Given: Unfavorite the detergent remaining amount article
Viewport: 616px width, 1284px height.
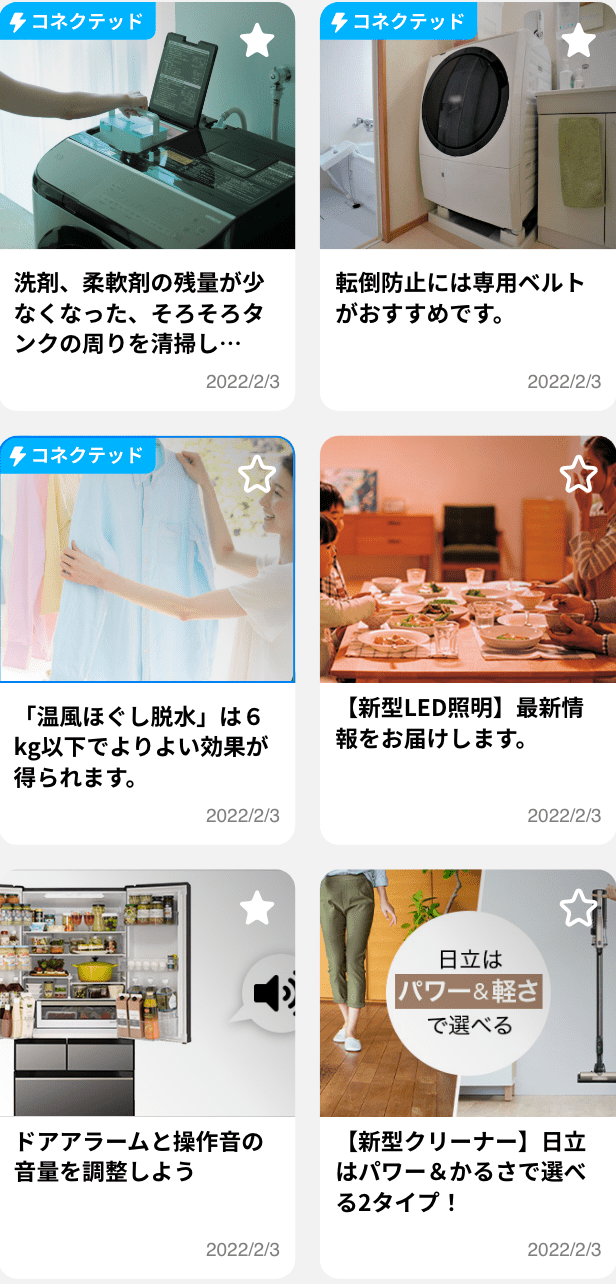Looking at the screenshot, I should point(257,41).
